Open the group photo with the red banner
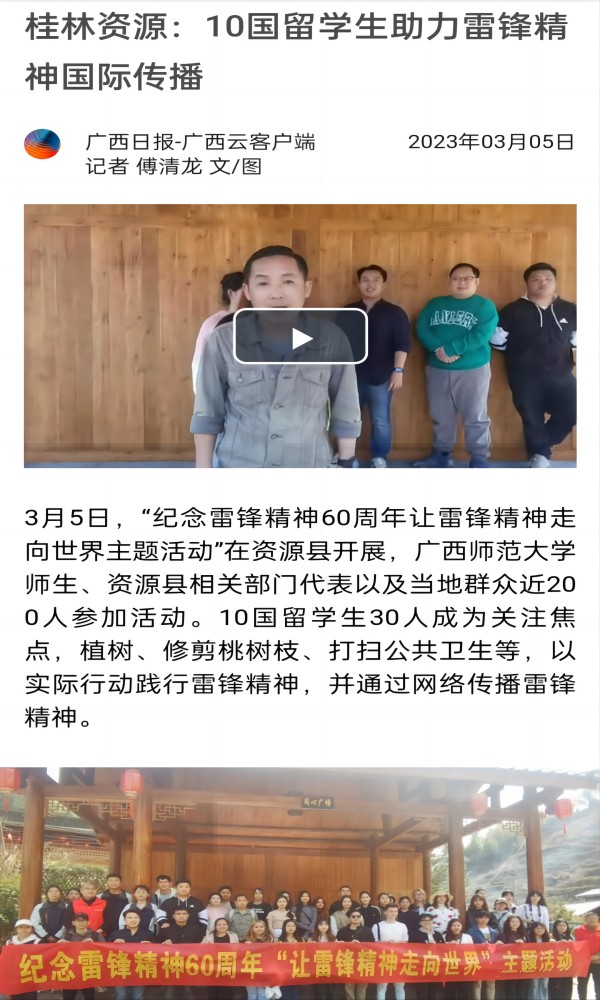The width and height of the screenshot is (600, 1000). click(x=300, y=880)
